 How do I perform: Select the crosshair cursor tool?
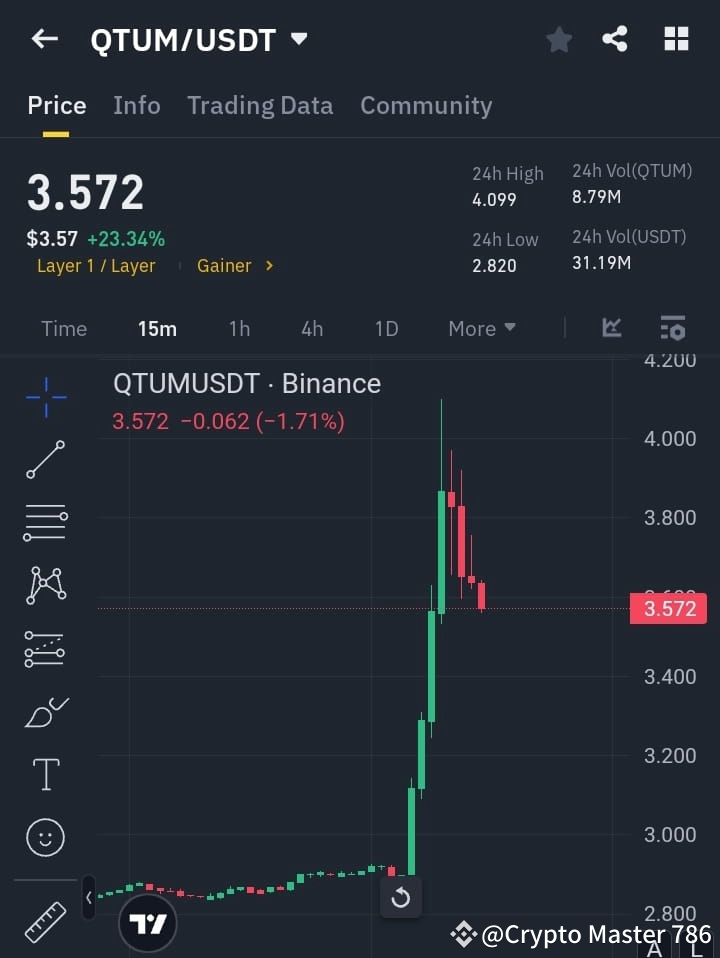coord(45,398)
